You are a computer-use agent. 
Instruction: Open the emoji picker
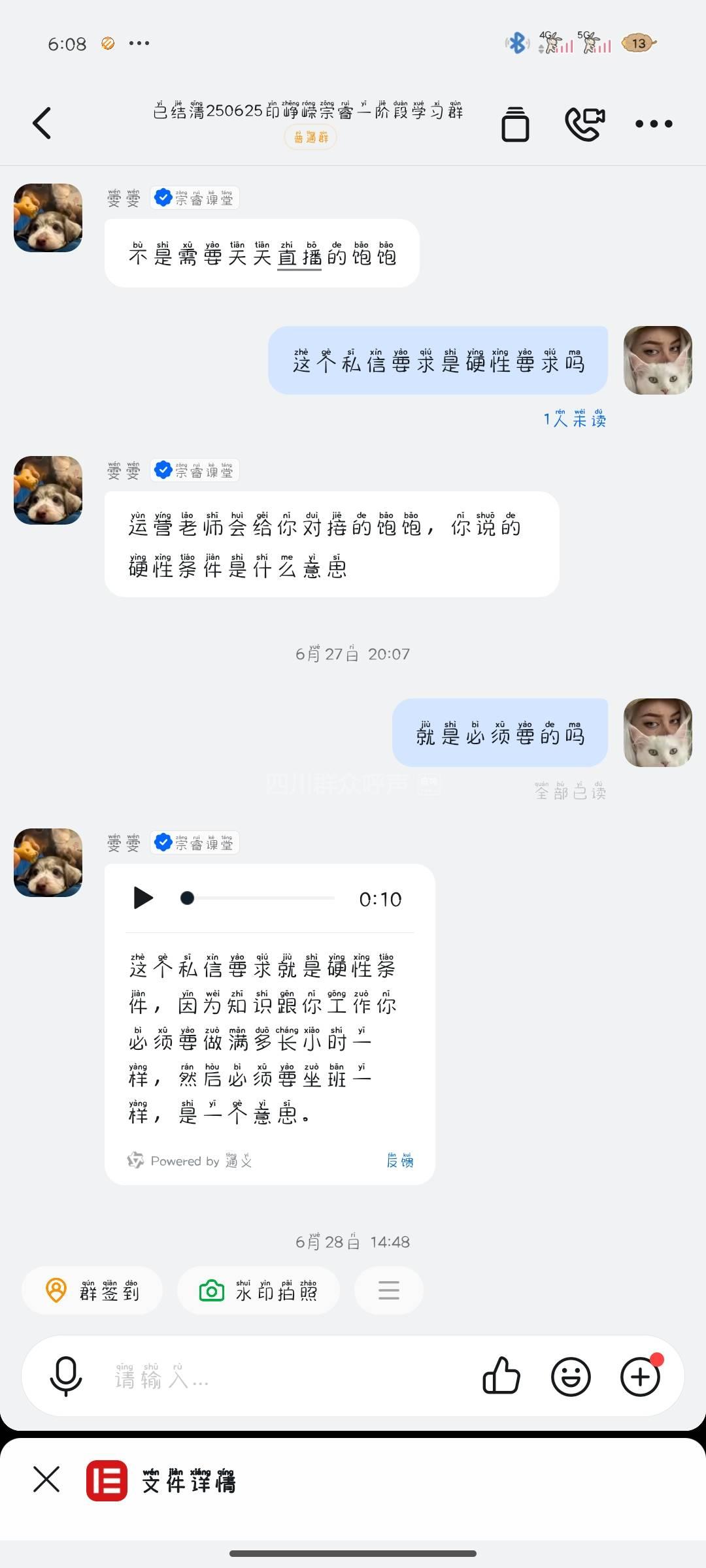pos(571,1377)
